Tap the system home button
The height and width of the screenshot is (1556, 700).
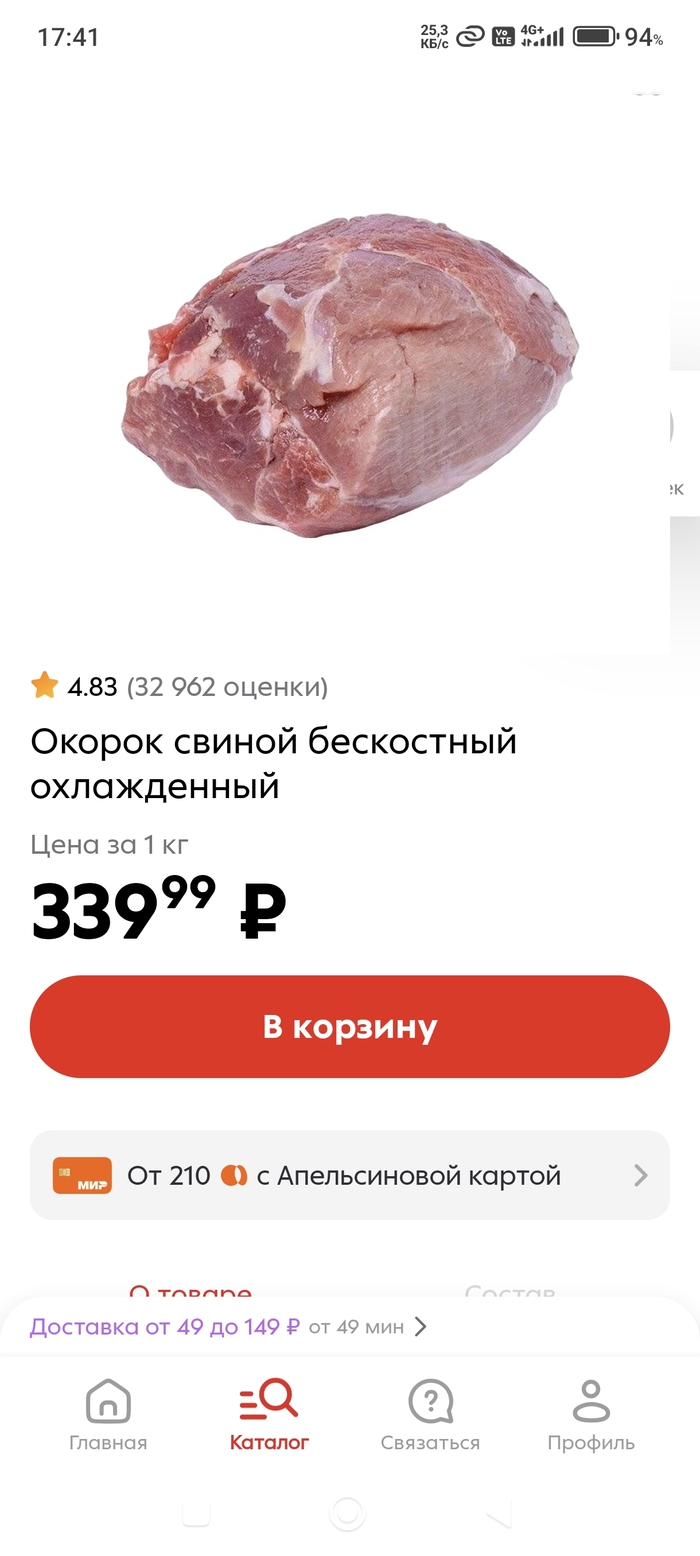tap(347, 1514)
